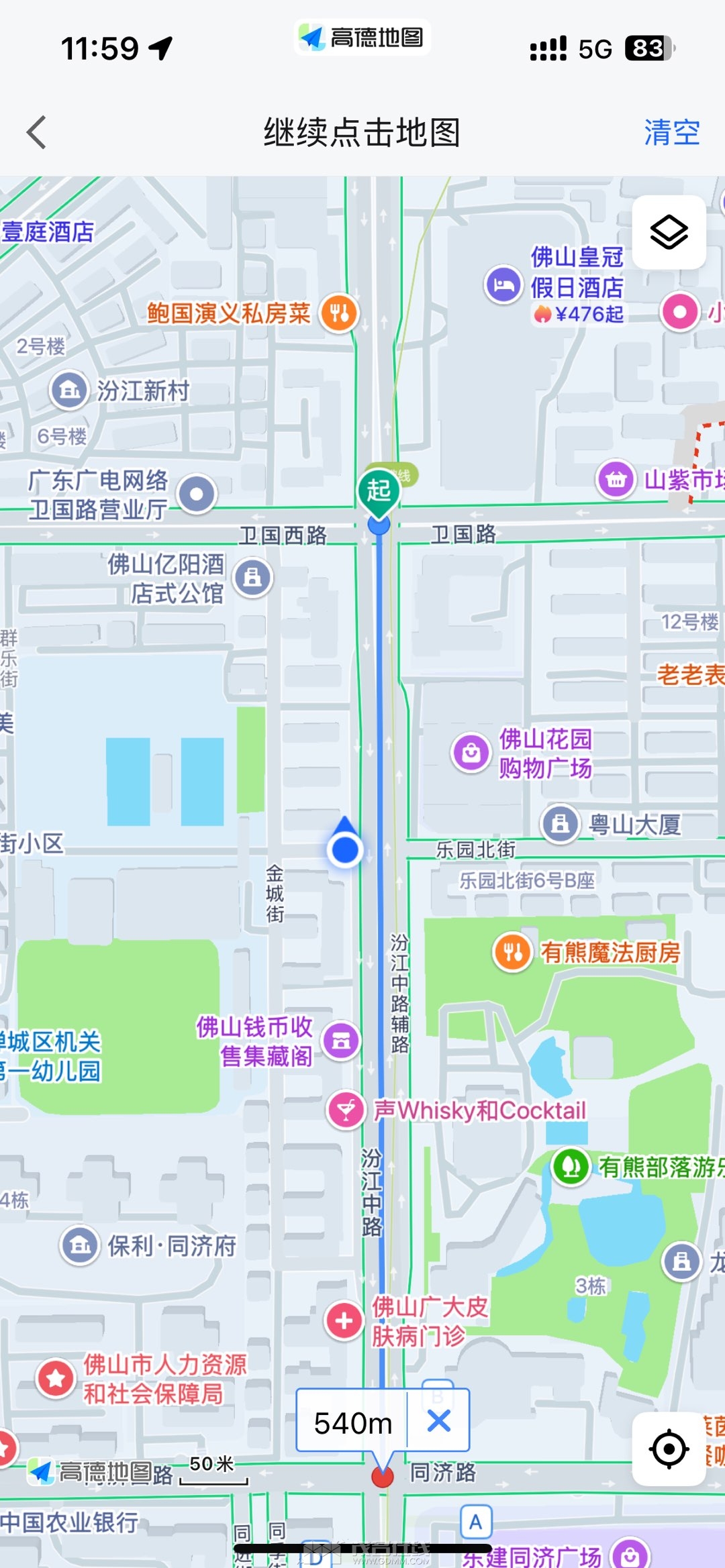Tap 佛山市人力资源和社会保障局 marker
The width and height of the screenshot is (725, 1568).
tap(56, 1378)
